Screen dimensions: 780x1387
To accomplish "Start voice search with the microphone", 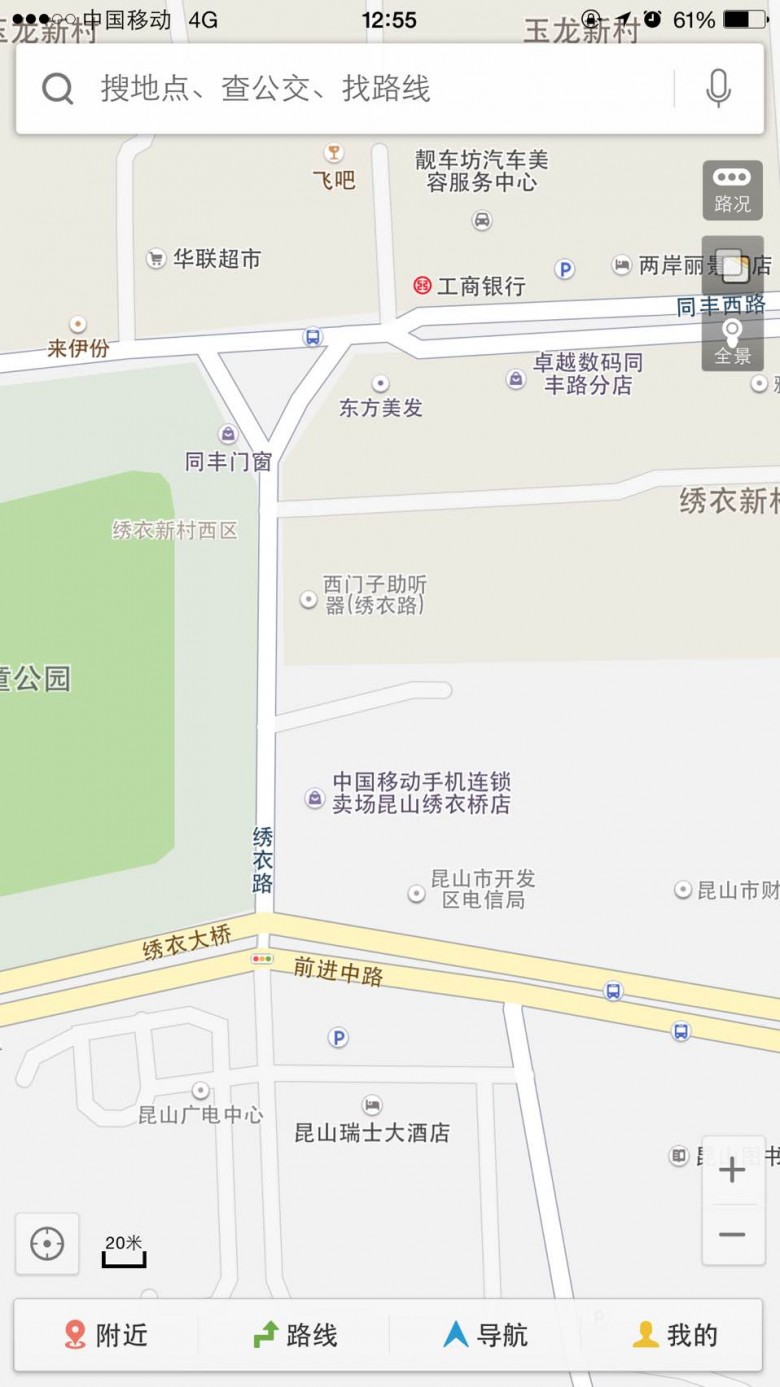I will click(717, 89).
